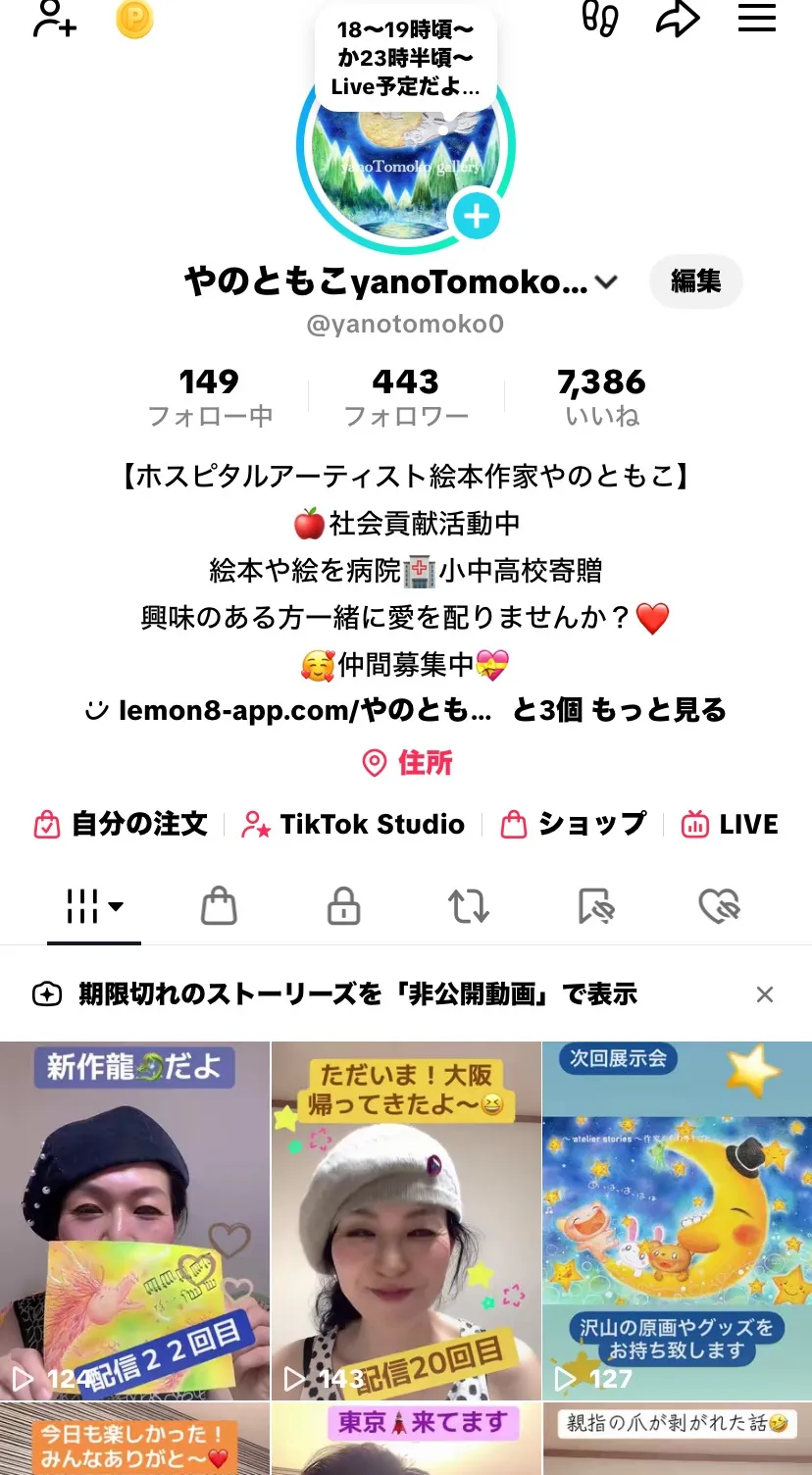Screen dimensions: 812x1475
Task: Open the footprints profile views icon
Action: pyautogui.click(x=600, y=19)
